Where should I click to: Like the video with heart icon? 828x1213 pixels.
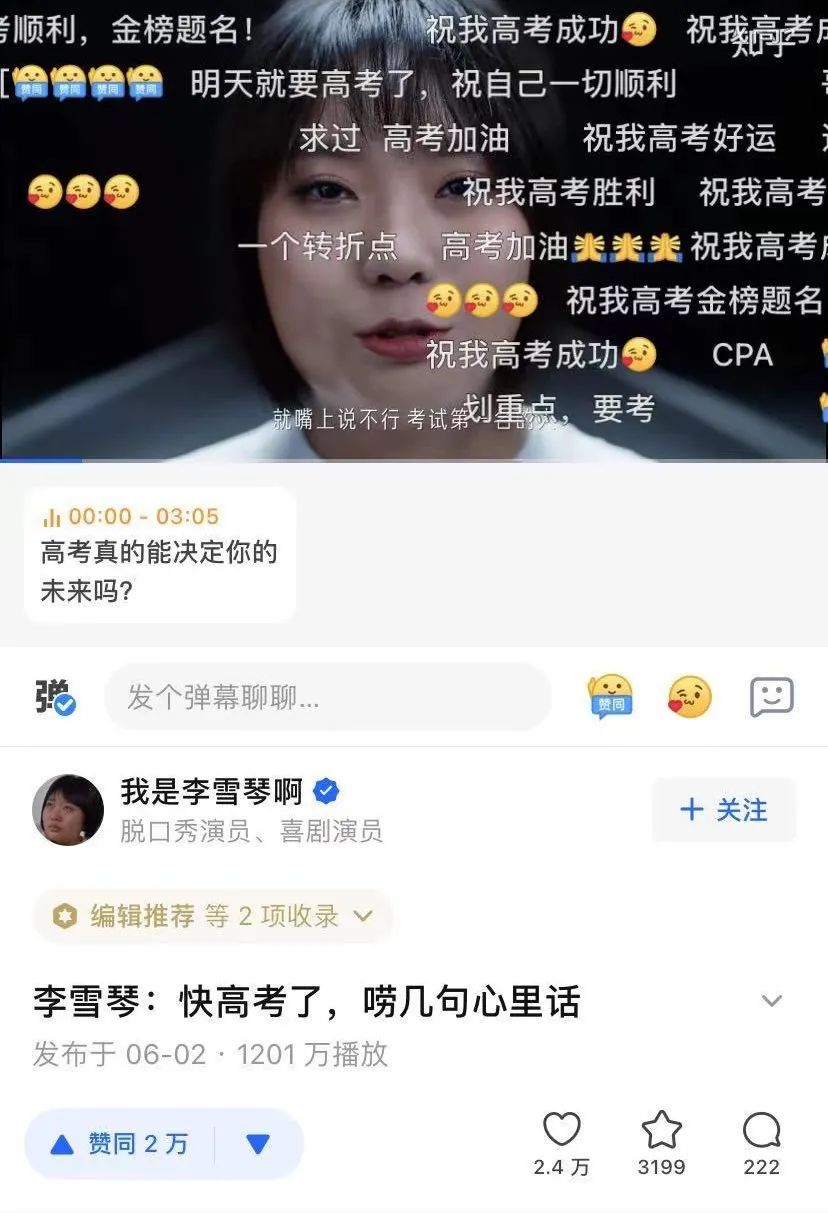coord(561,1131)
